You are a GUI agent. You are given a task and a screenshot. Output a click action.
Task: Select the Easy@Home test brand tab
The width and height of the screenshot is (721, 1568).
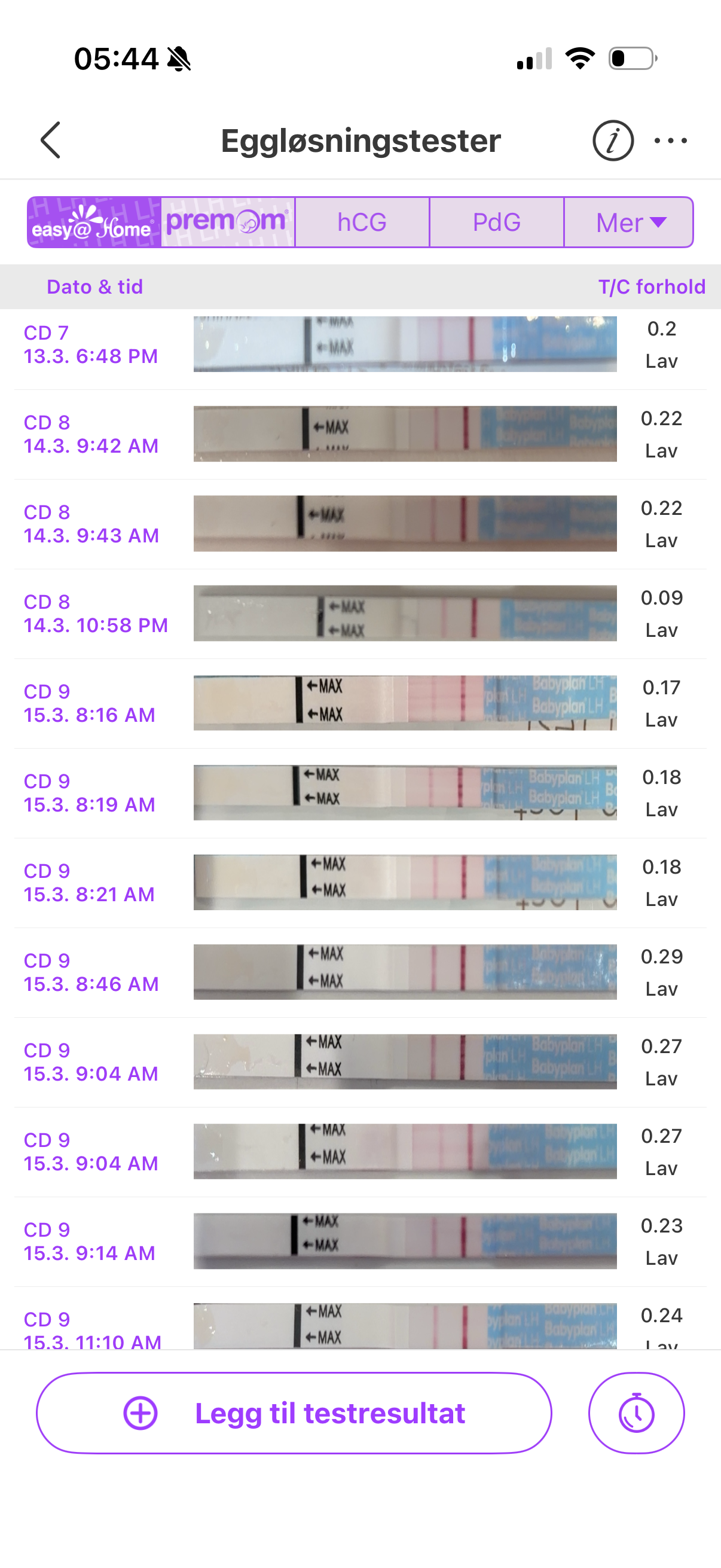pyautogui.click(x=94, y=222)
